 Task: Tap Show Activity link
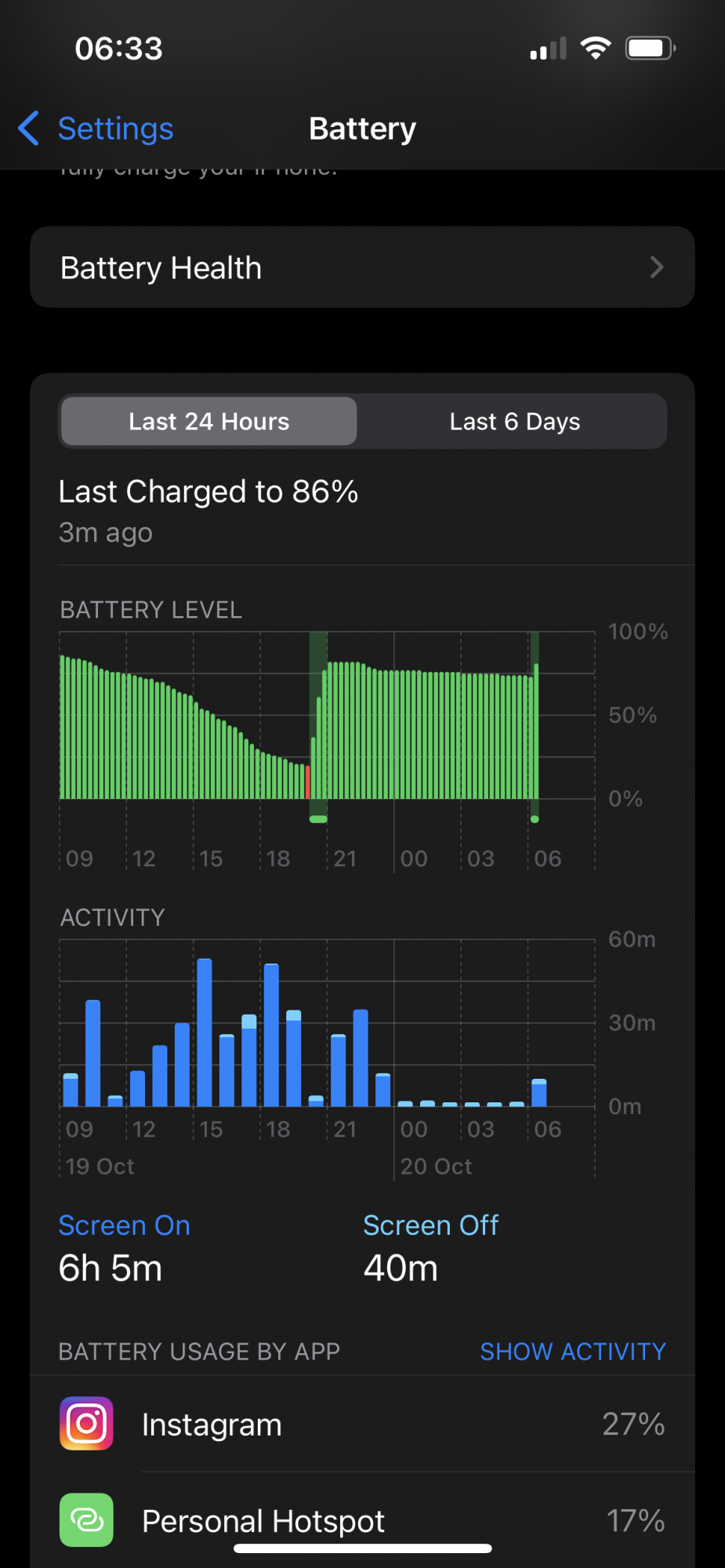pos(572,1352)
